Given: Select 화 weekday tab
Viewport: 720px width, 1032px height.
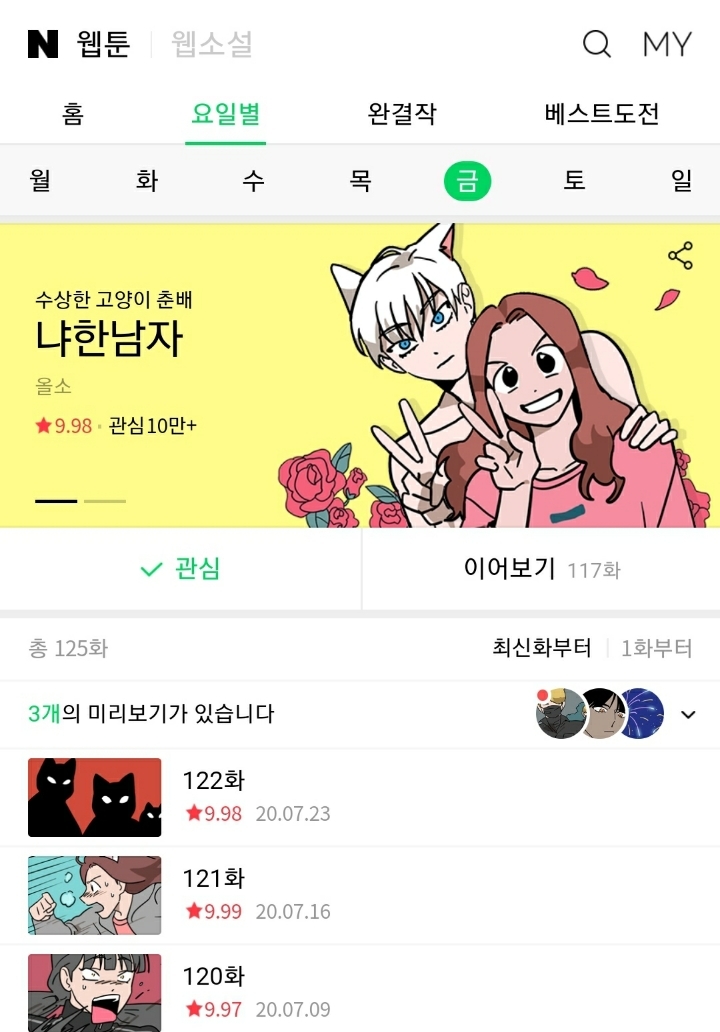Looking at the screenshot, I should 147,181.
